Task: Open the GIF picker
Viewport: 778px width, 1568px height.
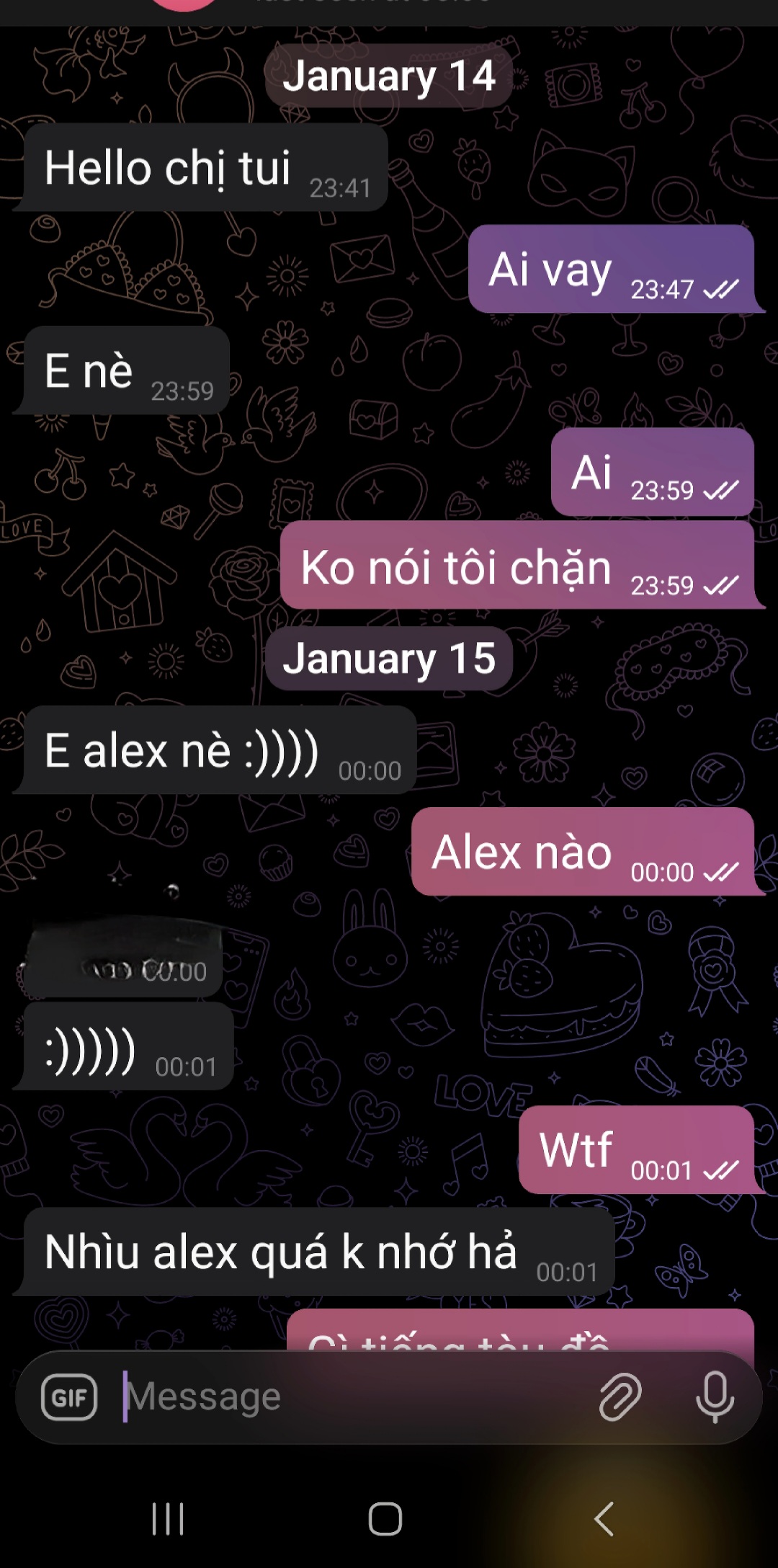Action: (x=69, y=1397)
